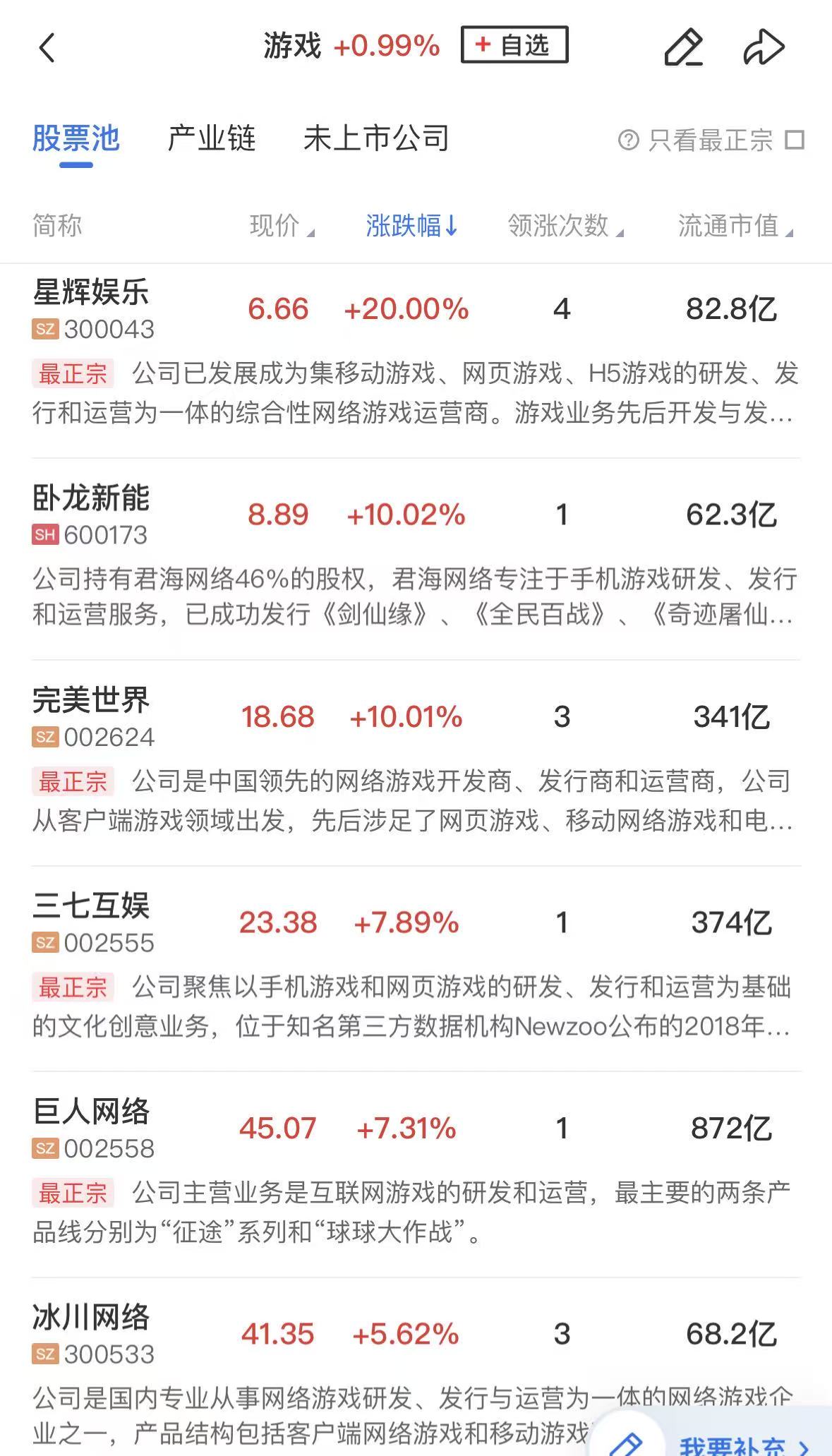832x1456 pixels.
Task: Select the 股票池 tab
Action: coord(74,138)
